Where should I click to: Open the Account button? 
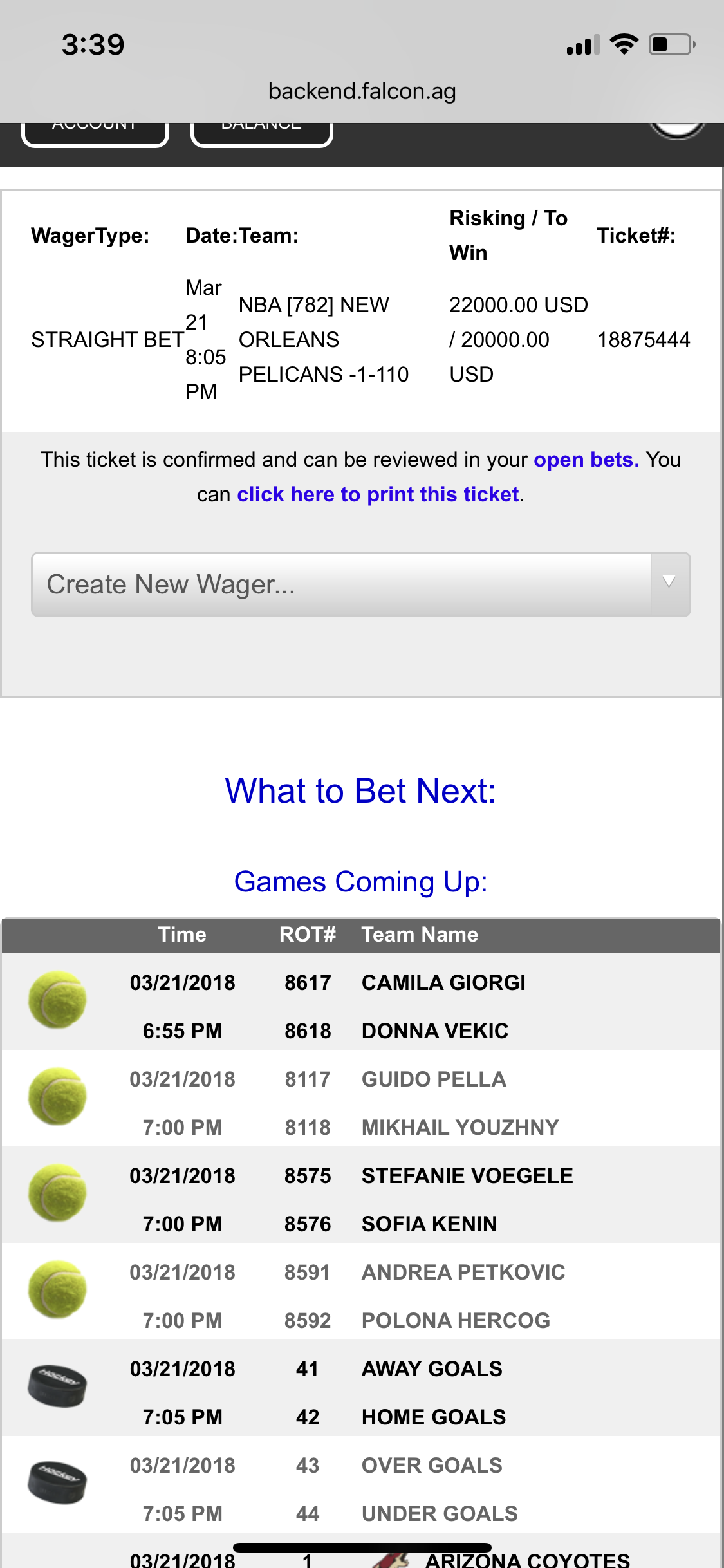pos(95,134)
